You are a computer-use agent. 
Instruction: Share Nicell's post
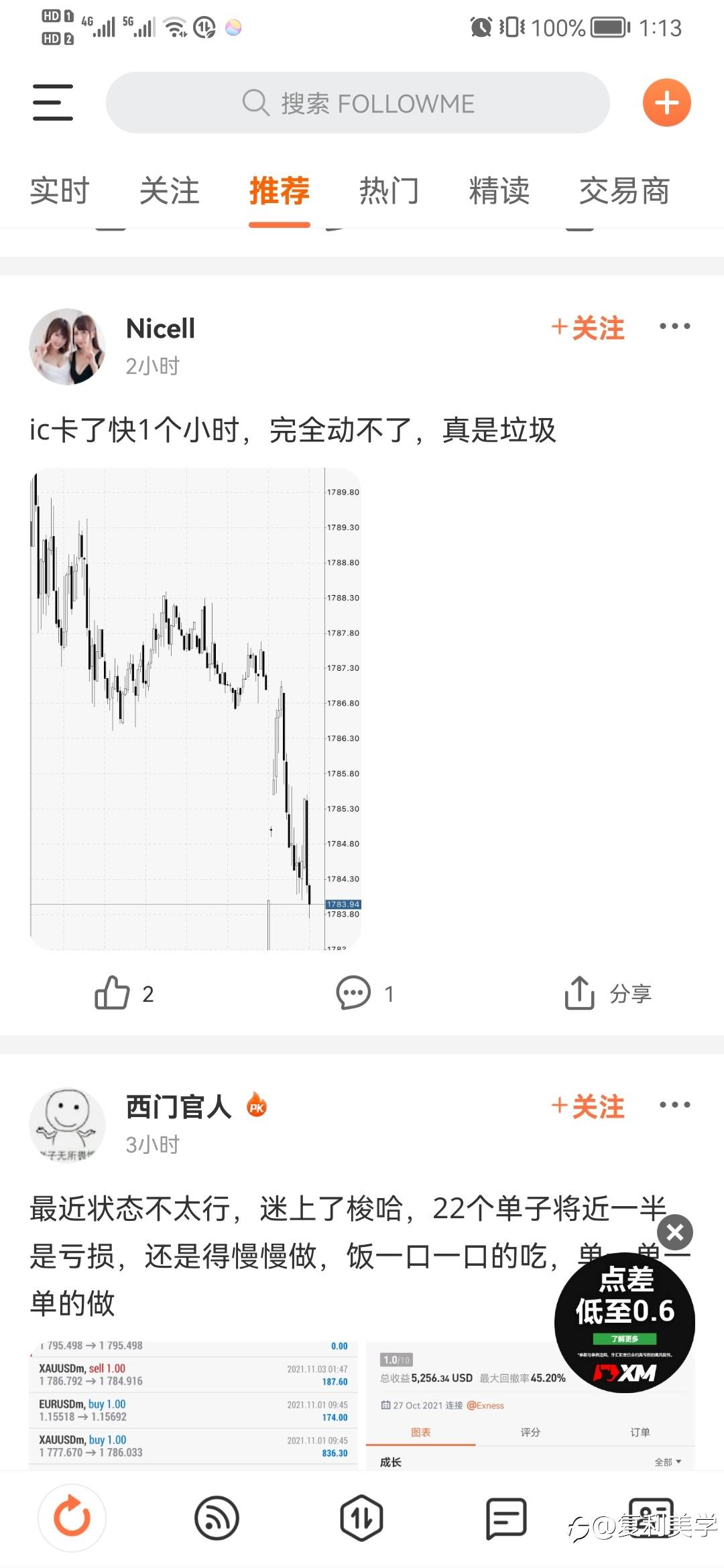point(608,993)
